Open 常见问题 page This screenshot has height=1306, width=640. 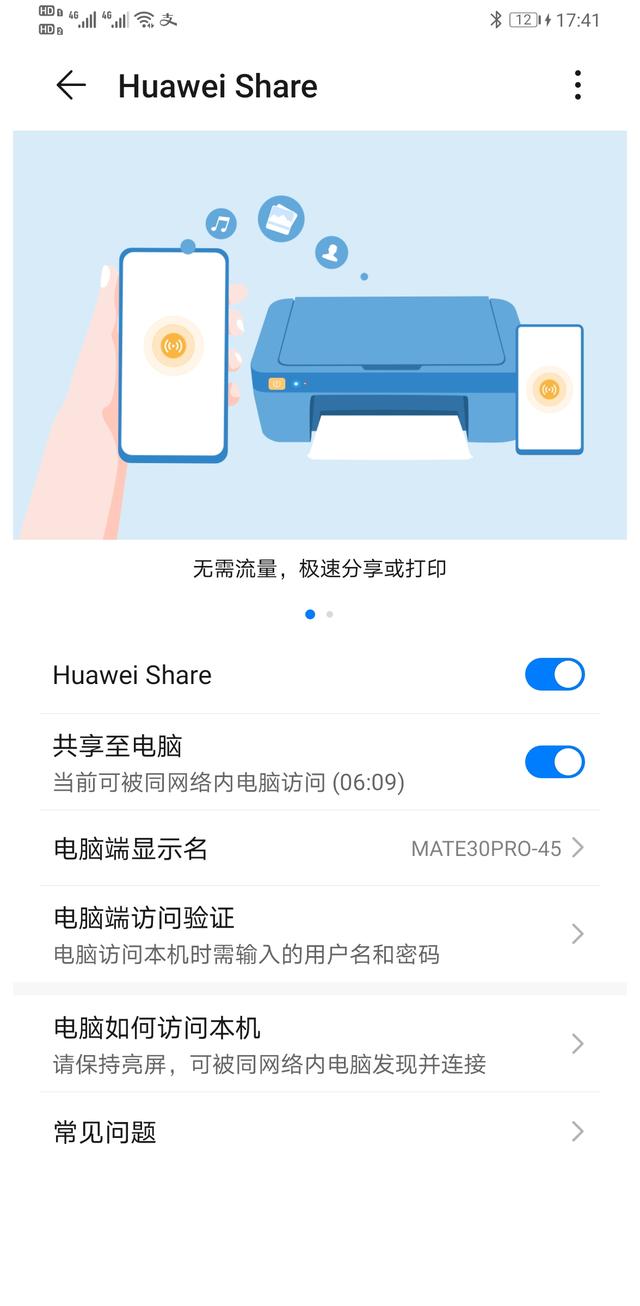[320, 1132]
